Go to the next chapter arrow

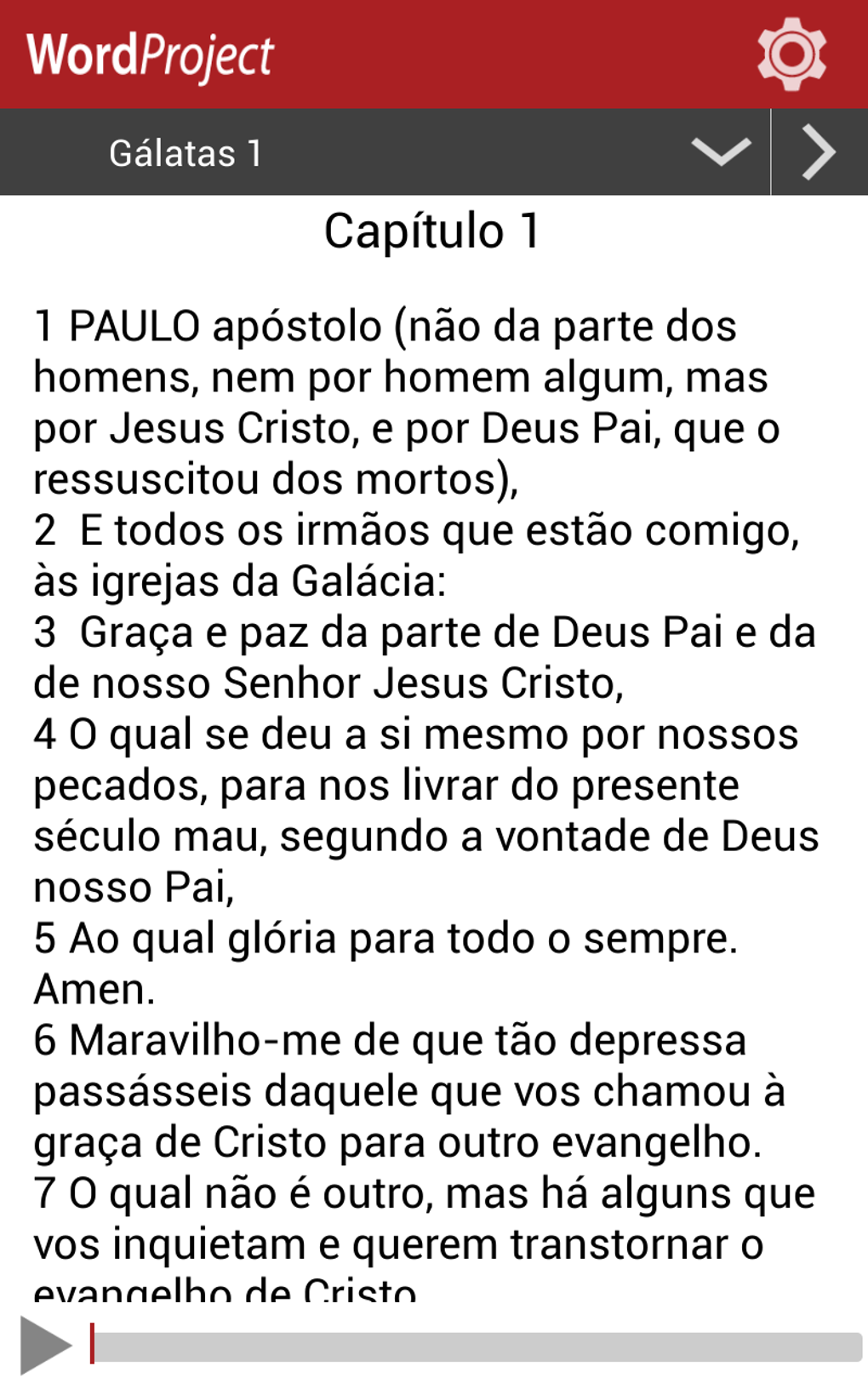[819, 152]
